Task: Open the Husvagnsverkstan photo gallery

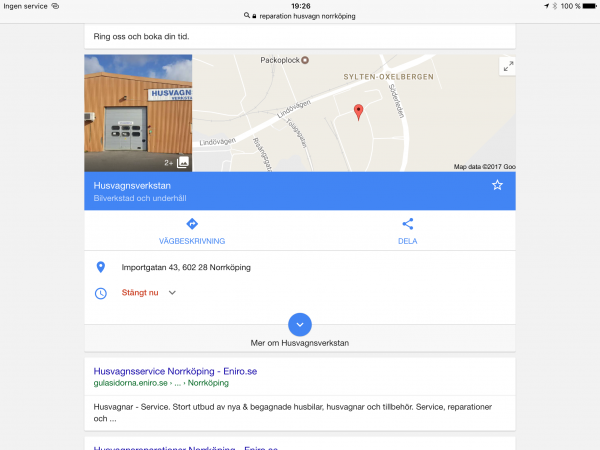Action: [138, 113]
